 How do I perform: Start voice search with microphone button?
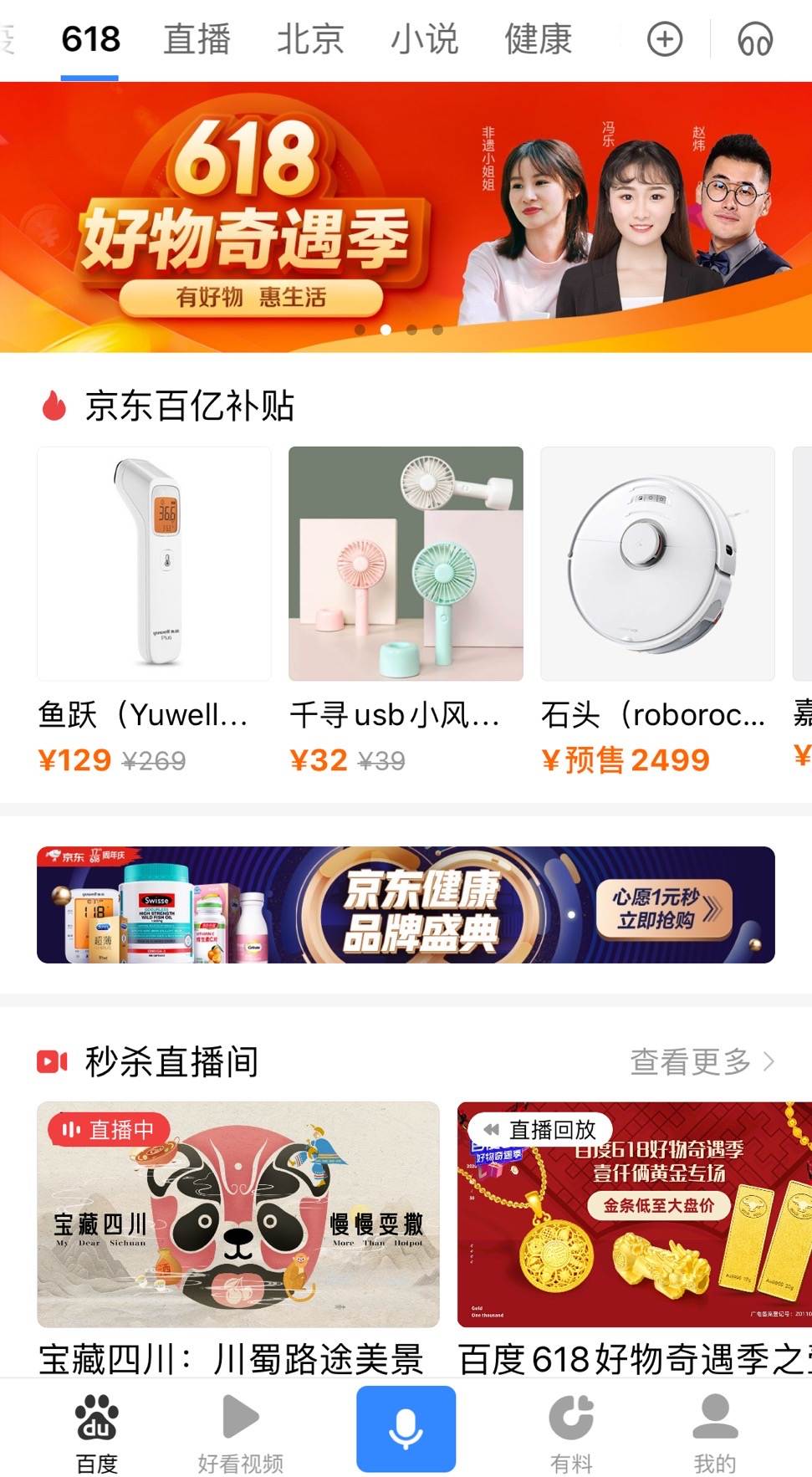[x=406, y=1428]
